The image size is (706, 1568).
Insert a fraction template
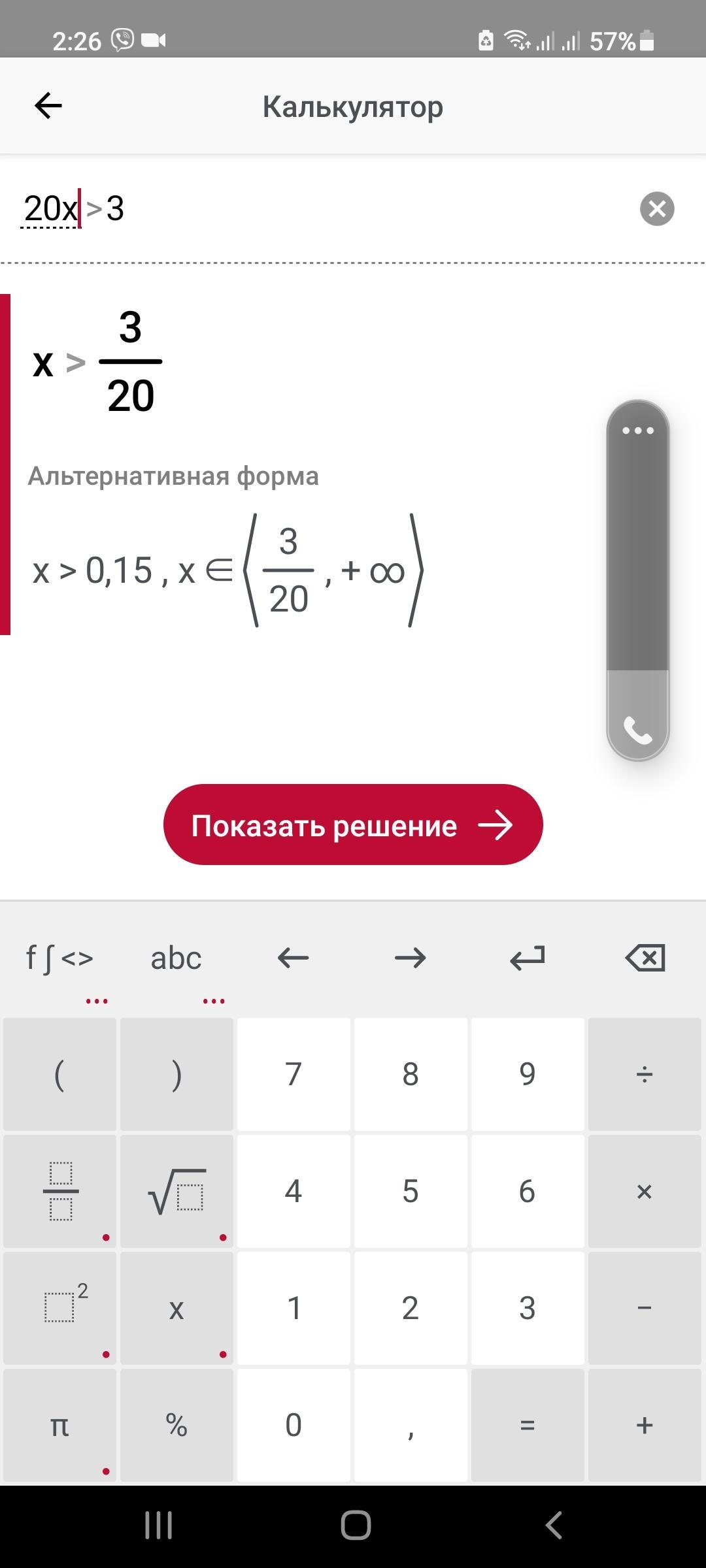point(60,1191)
